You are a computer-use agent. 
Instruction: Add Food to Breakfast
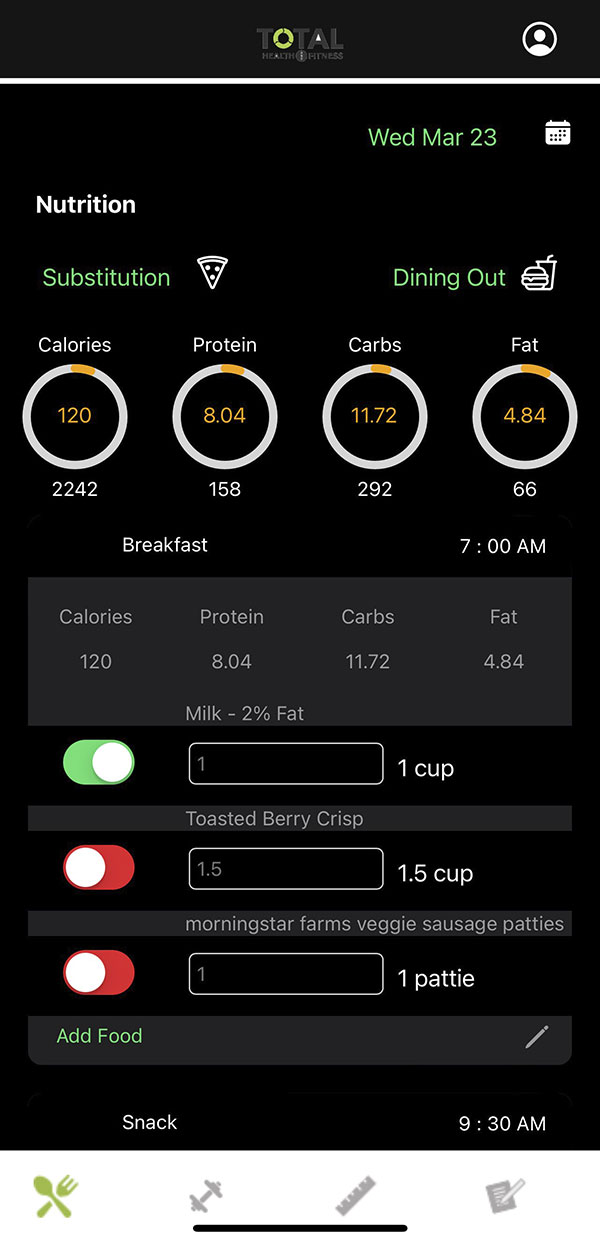coord(99,1036)
